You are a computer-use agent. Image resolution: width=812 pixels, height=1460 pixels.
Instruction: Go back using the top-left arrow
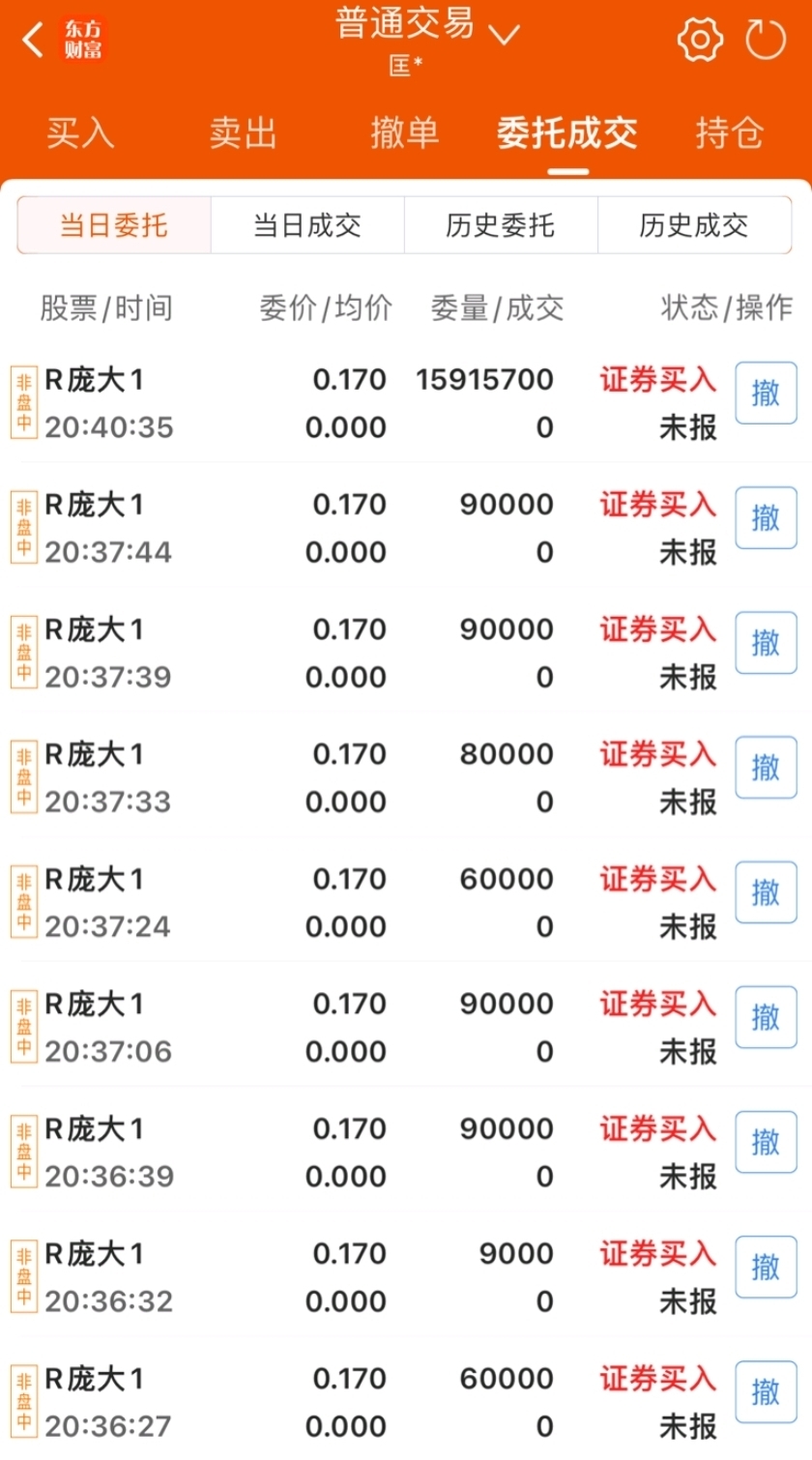point(34,41)
